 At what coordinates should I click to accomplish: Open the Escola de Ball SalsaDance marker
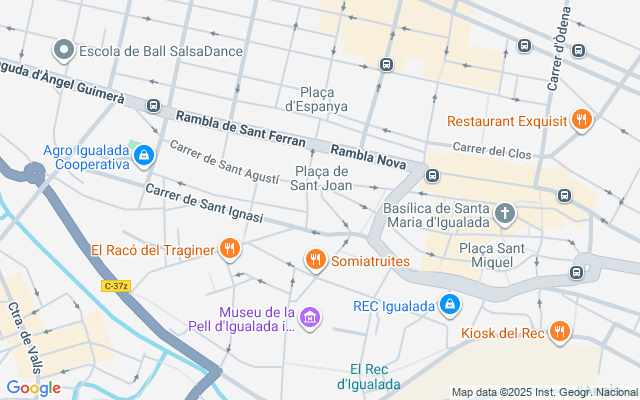click(65, 49)
